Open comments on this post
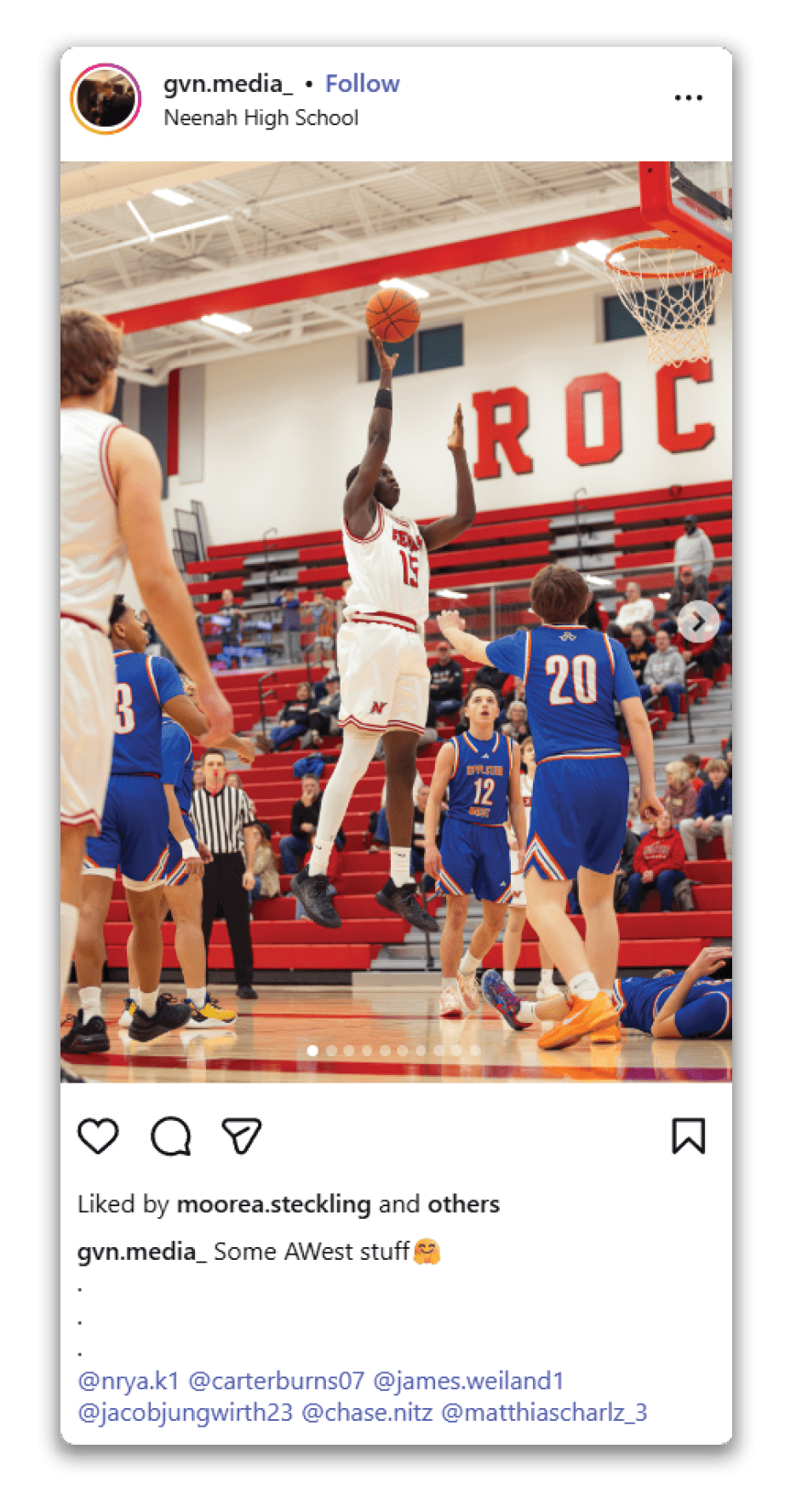This screenshot has width=796, height=1512. point(170,1135)
